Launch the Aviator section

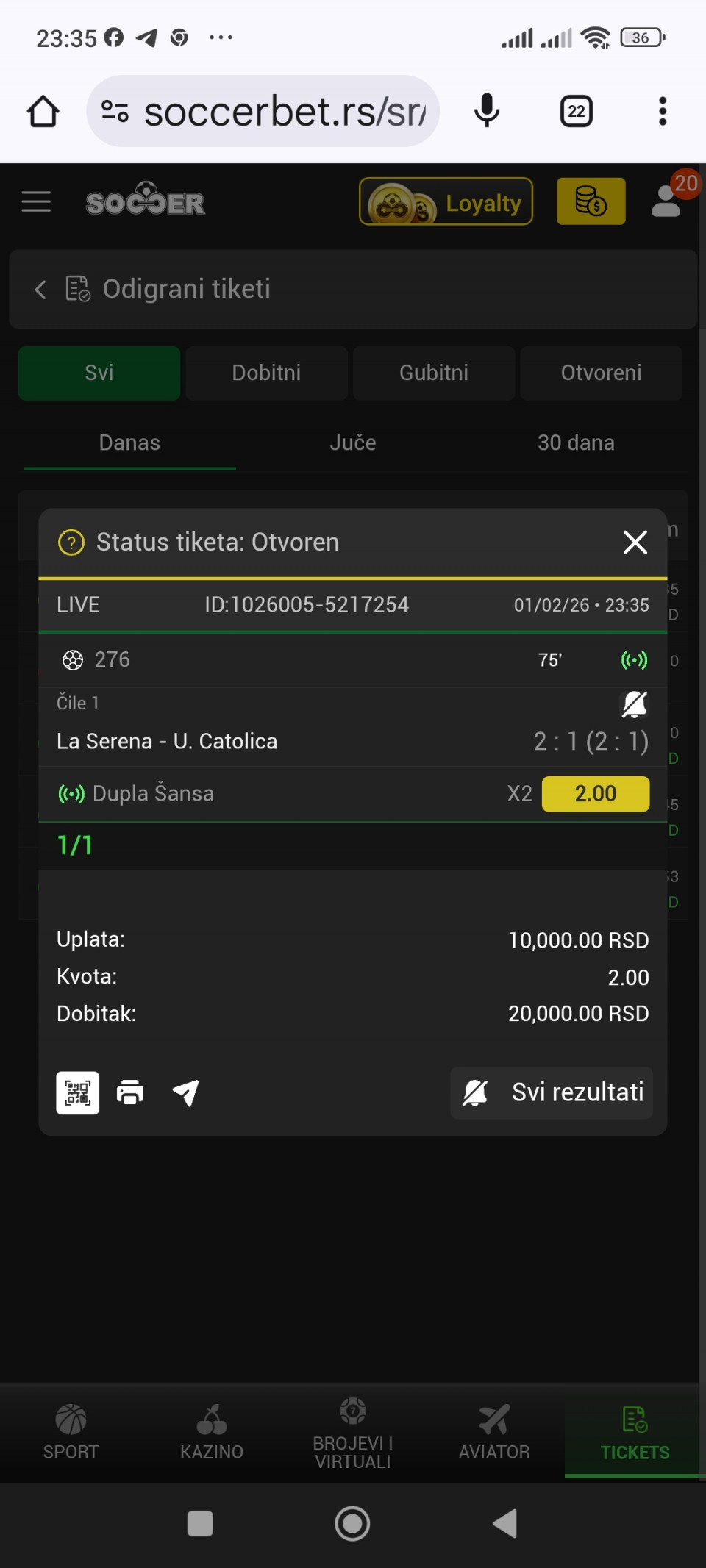pos(494,1431)
